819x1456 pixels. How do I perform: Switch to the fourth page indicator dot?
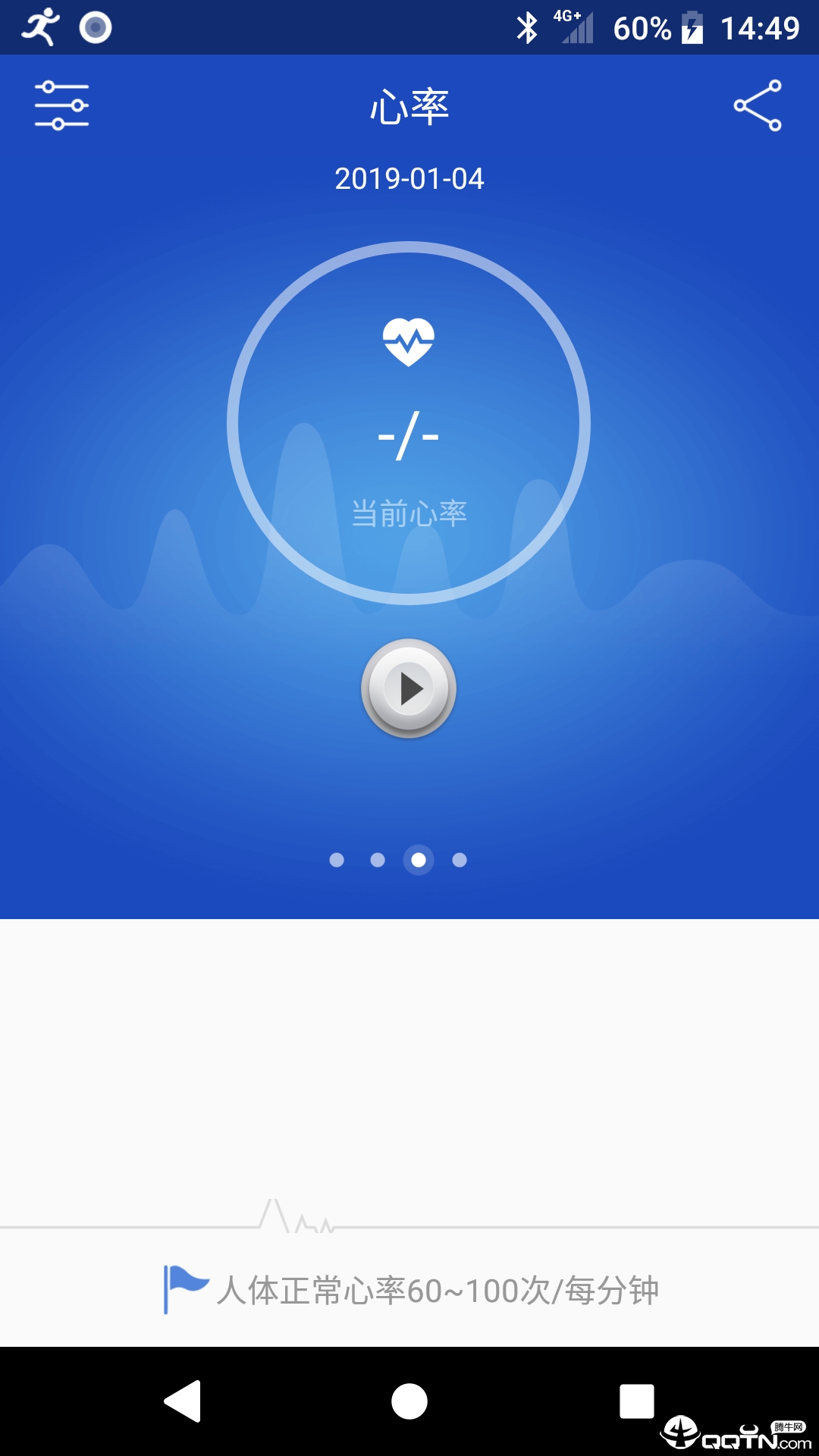click(458, 861)
